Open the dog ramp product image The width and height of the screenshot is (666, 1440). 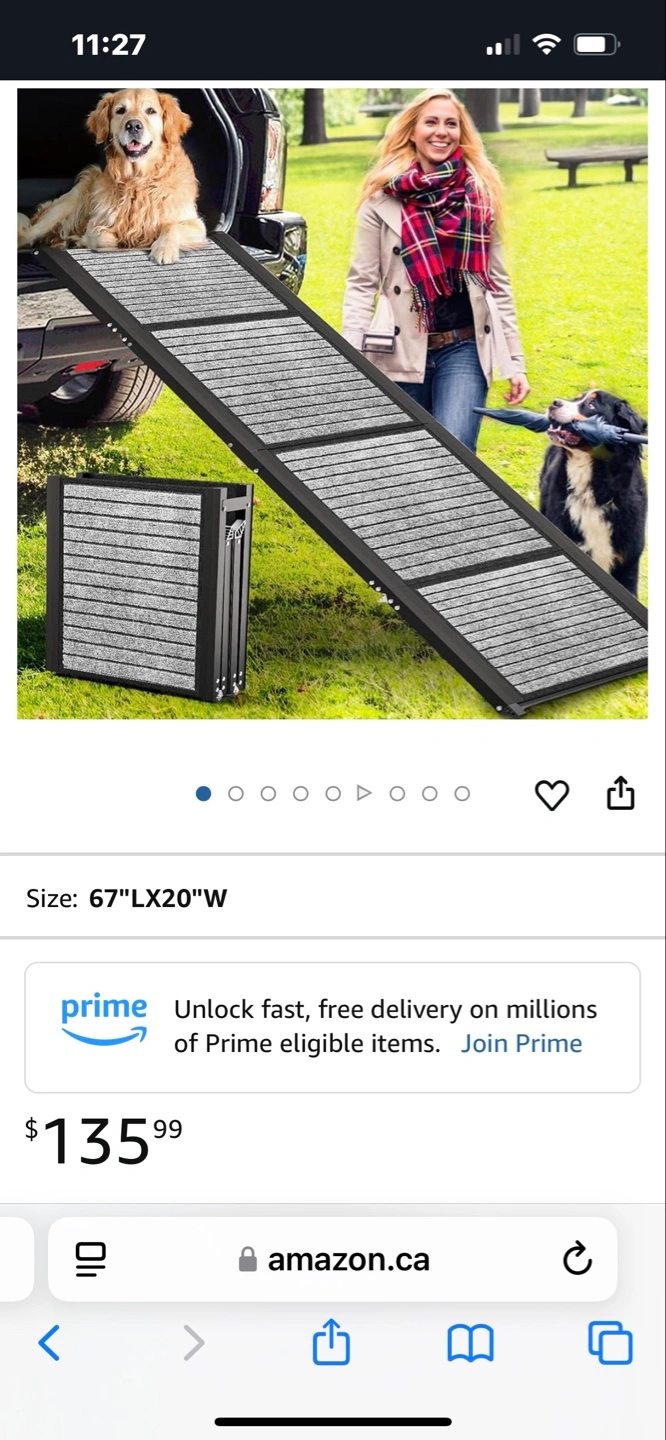tap(332, 403)
